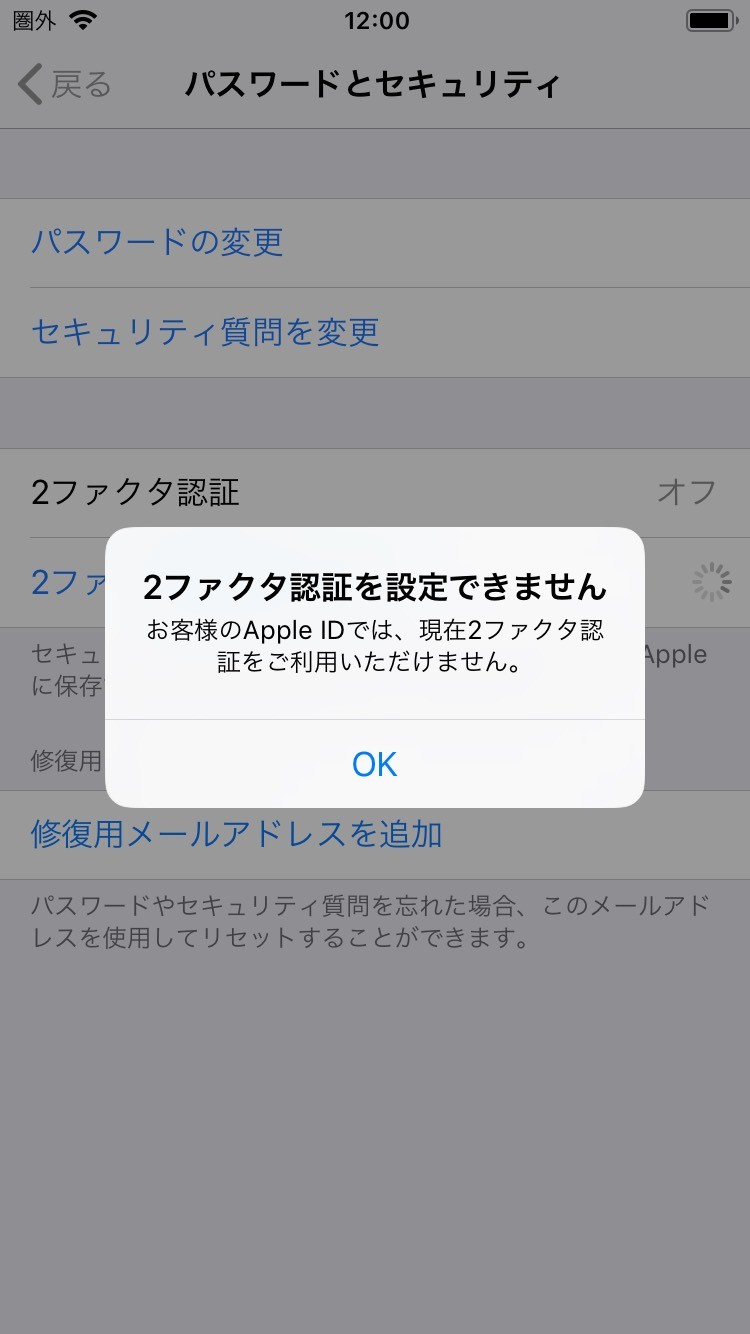Select 修復用メールアドレスを追加
750x1334 pixels.
click(237, 834)
